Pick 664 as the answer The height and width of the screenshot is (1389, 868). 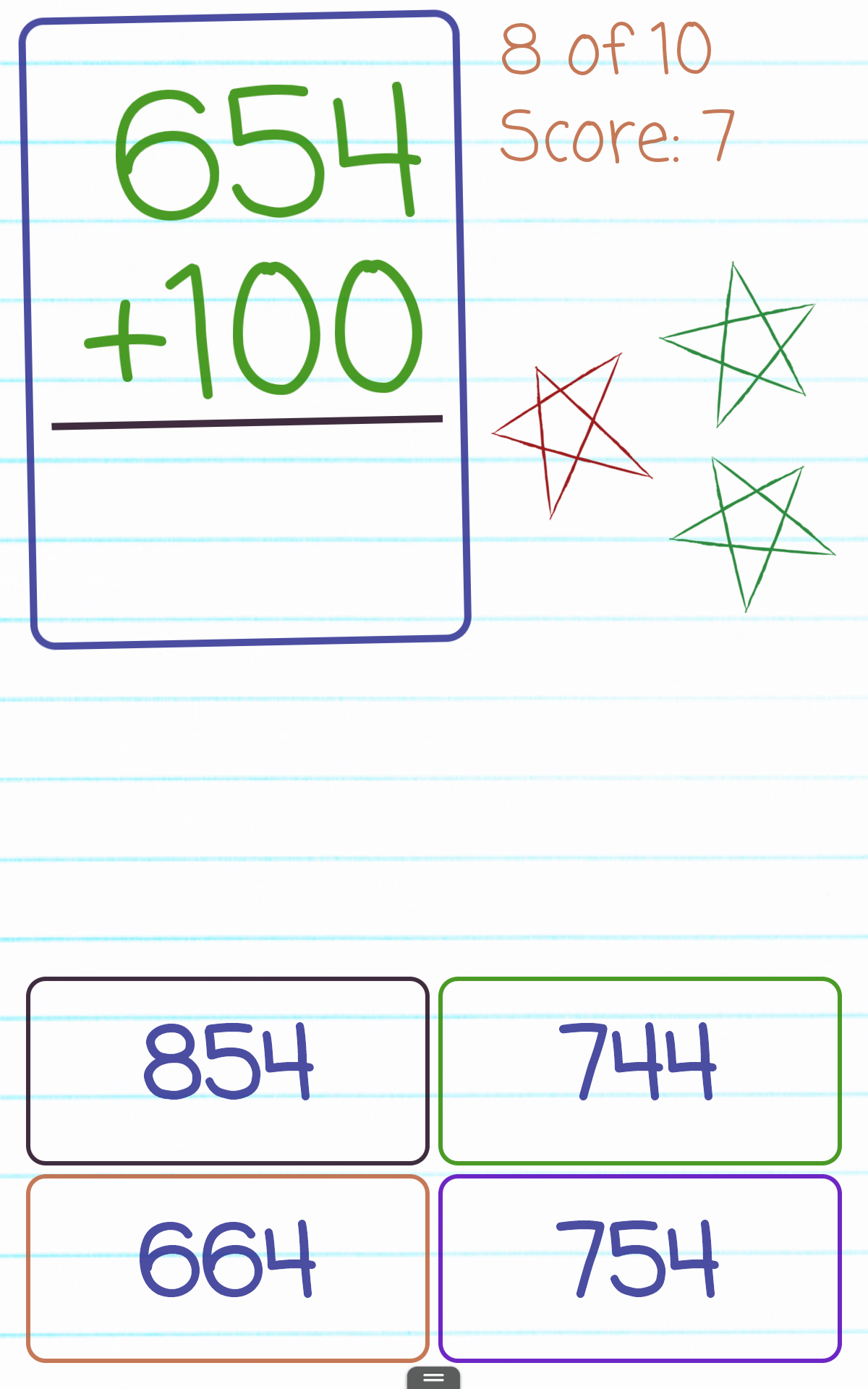228,1268
